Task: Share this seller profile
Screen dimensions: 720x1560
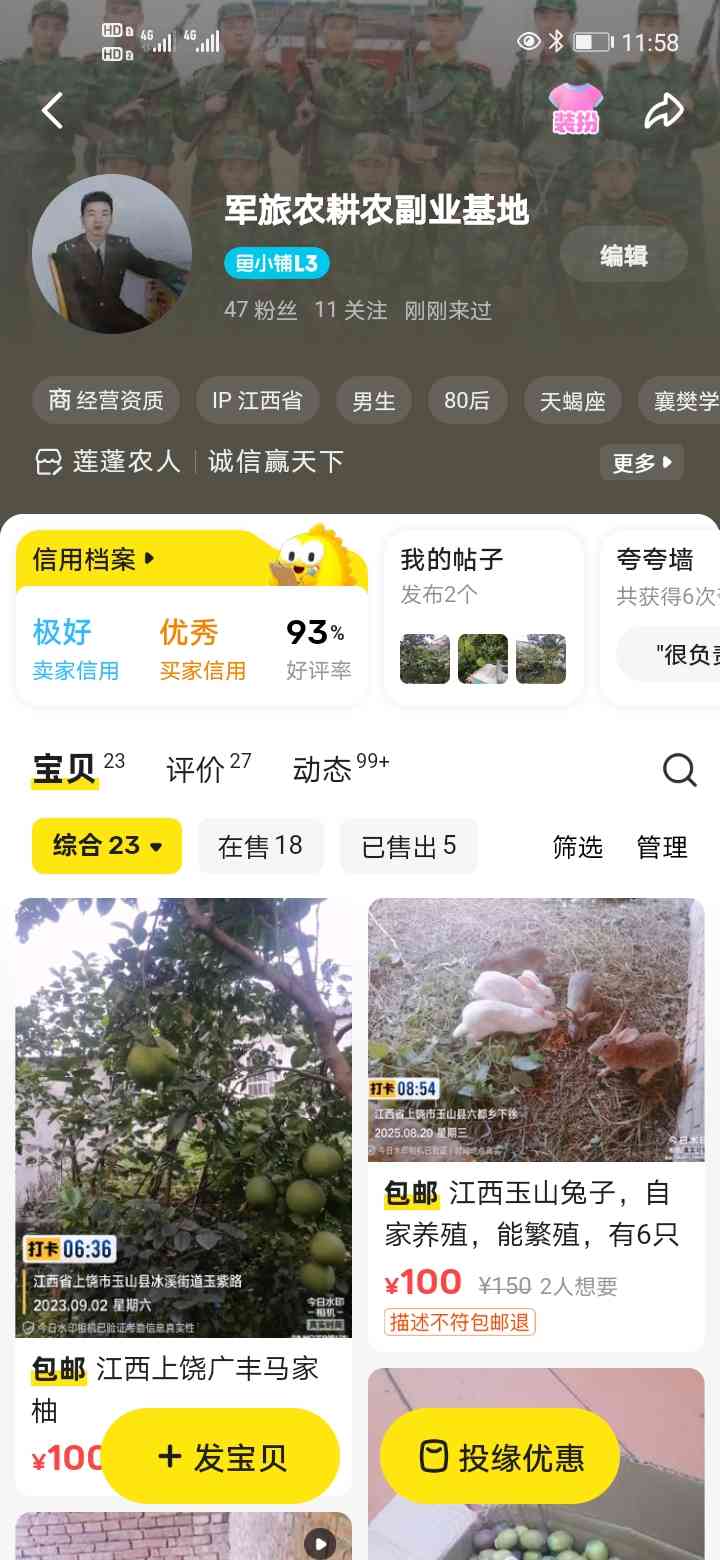Action: pos(663,111)
